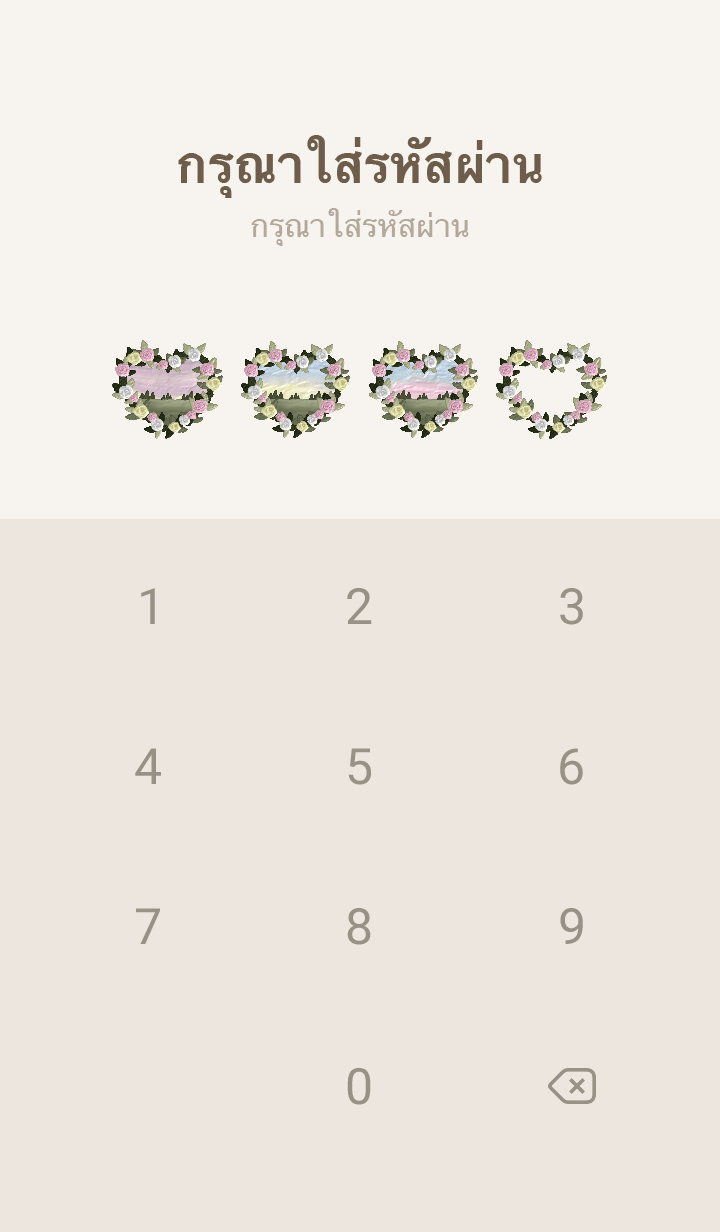Enter the digit 5
Viewport: 720px width, 1232px height.
click(359, 767)
